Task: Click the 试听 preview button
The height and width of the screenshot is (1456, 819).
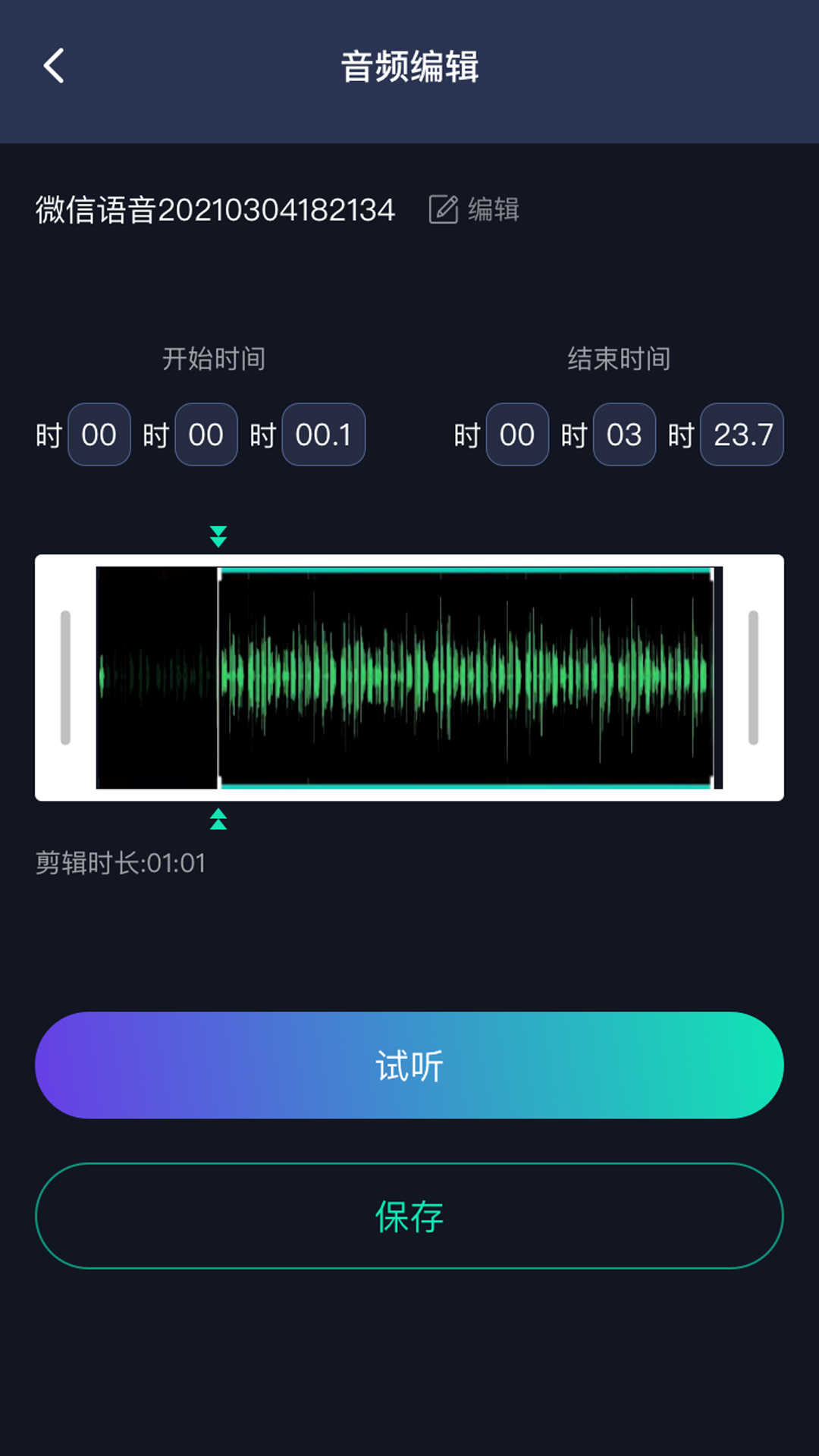Action: [x=409, y=1065]
